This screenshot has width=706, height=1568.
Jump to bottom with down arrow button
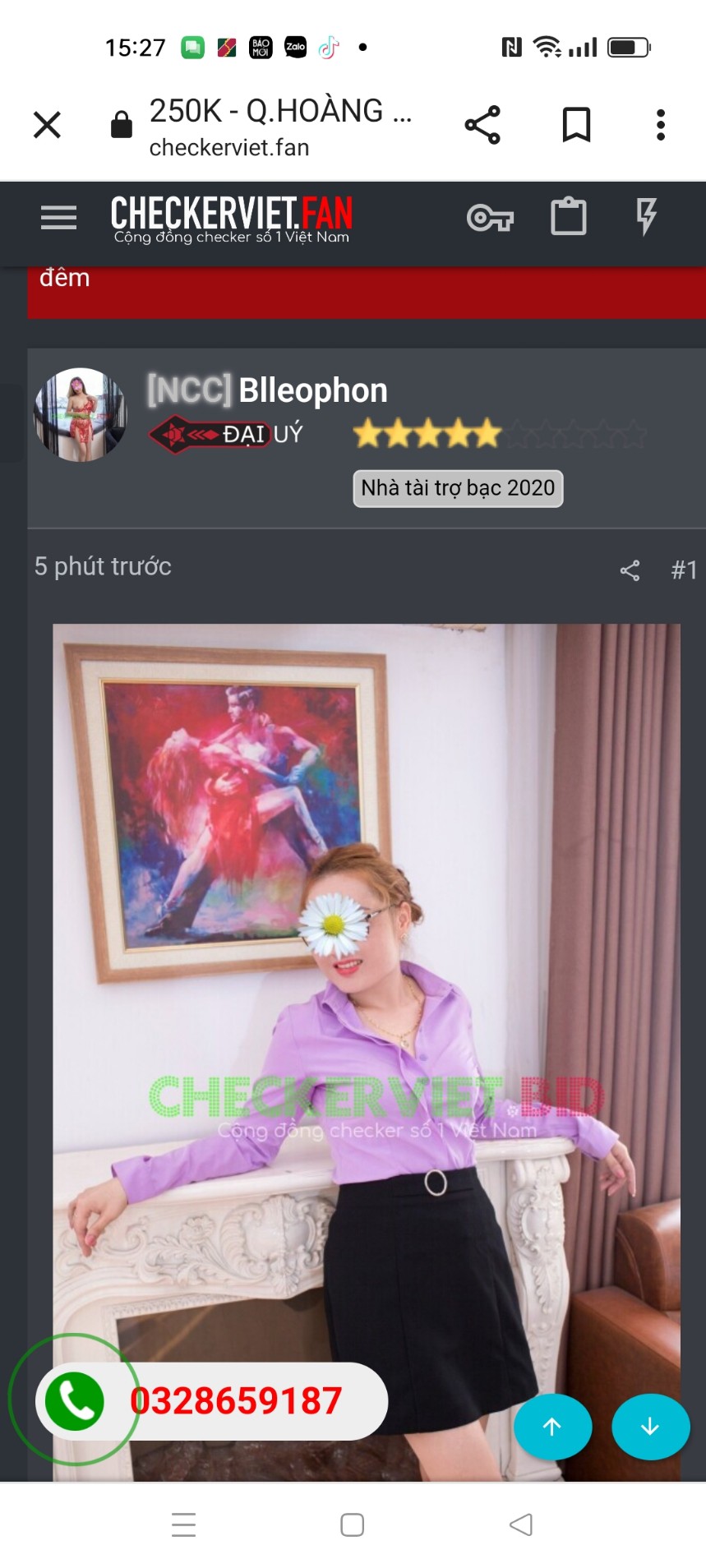[x=650, y=1427]
